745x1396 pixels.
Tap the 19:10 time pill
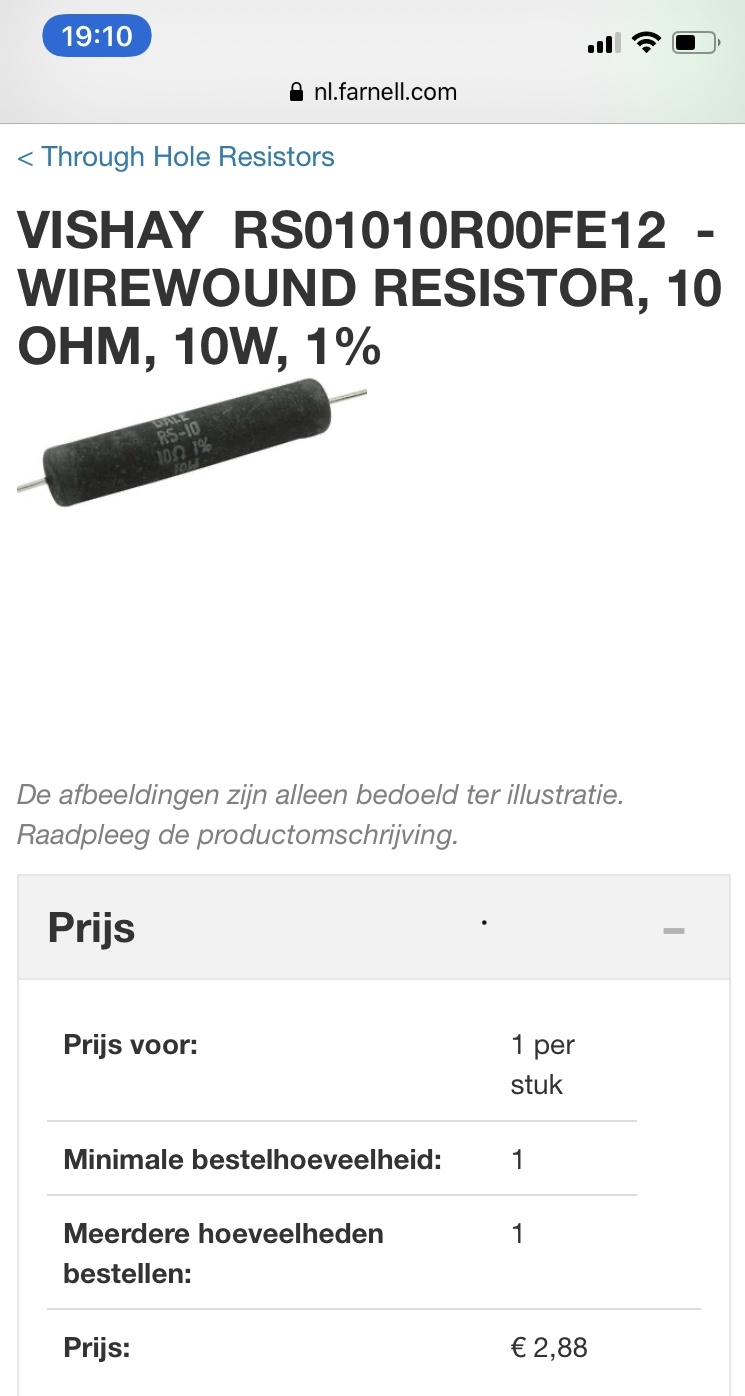(x=97, y=37)
